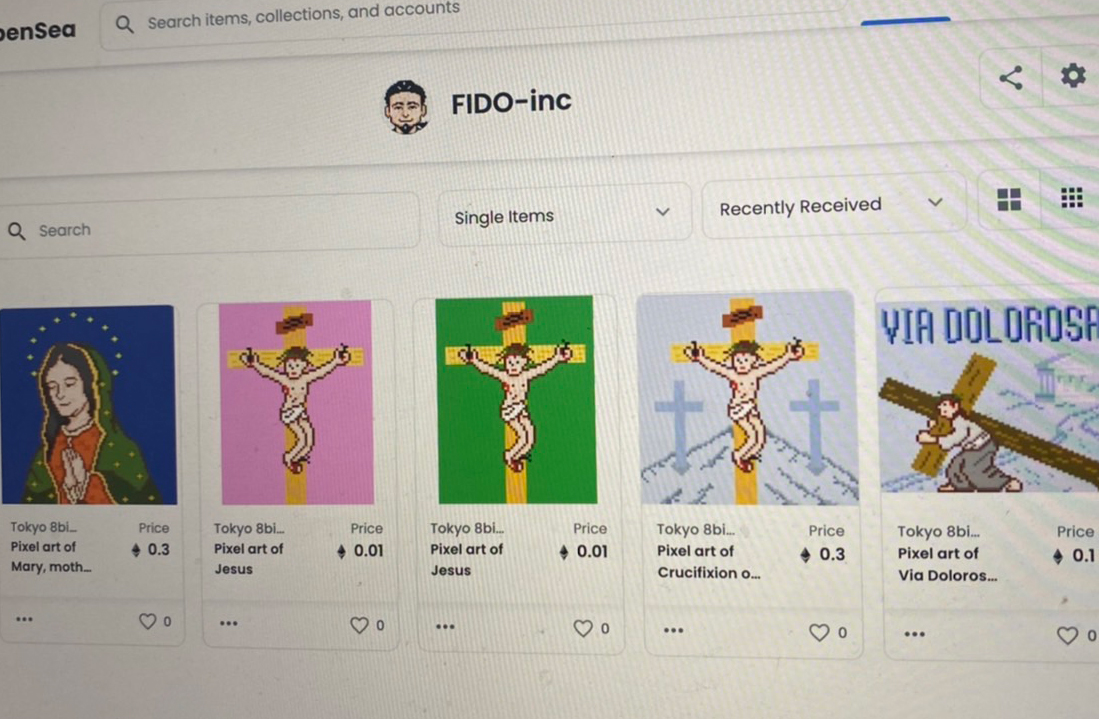The width and height of the screenshot is (1099, 719).
Task: Show the overflow menu on the Via Dolorosa card
Action: (914, 634)
